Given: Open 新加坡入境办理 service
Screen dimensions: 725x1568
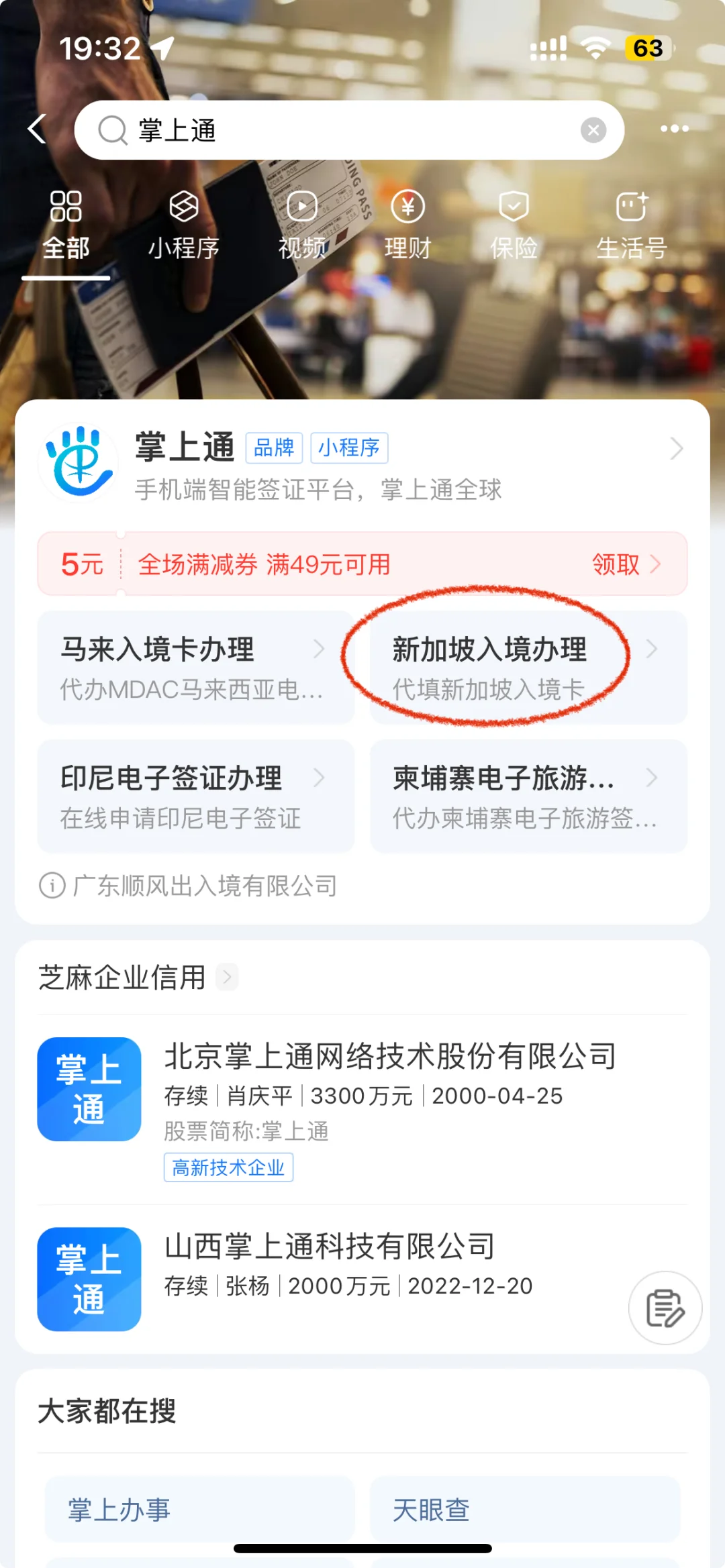Looking at the screenshot, I should point(528,668).
